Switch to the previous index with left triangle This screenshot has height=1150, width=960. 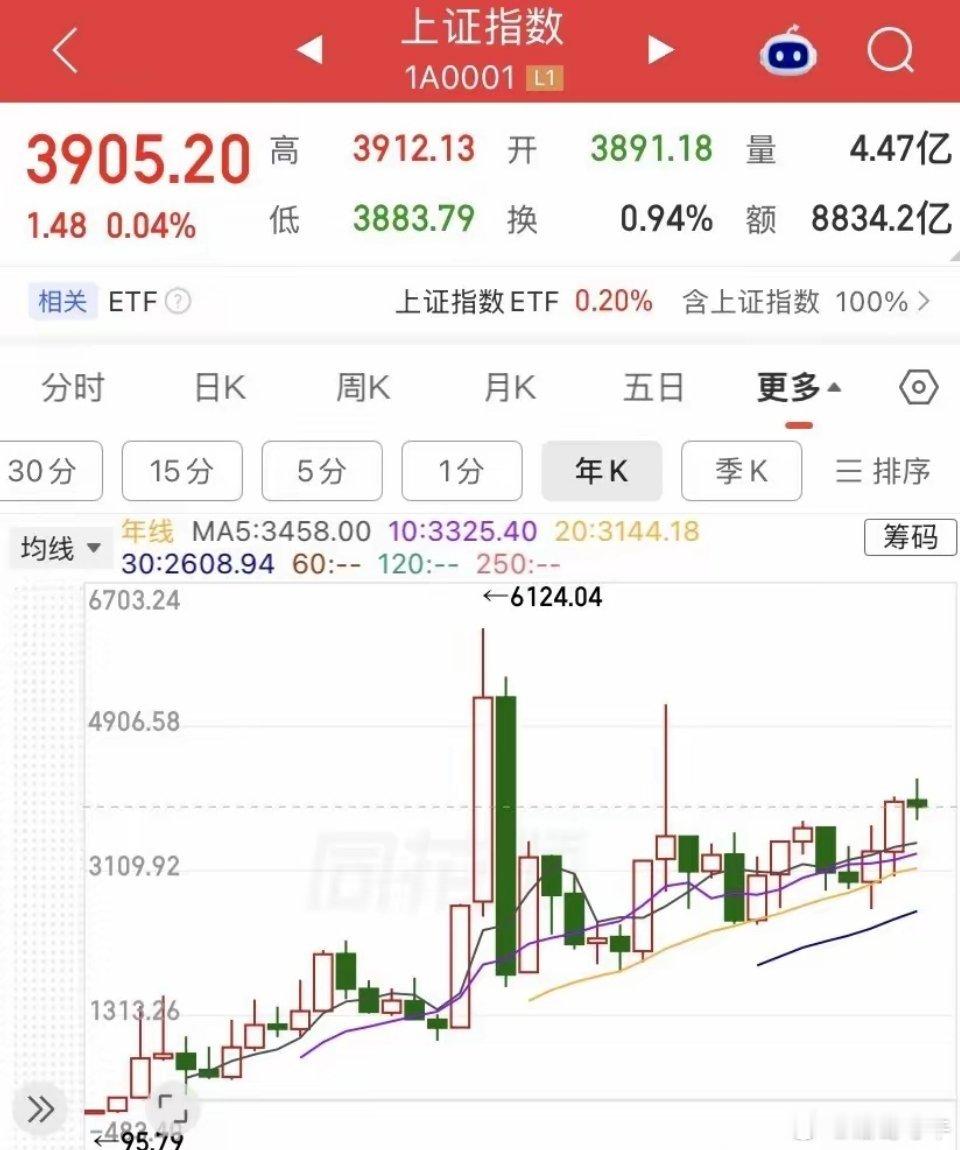309,50
